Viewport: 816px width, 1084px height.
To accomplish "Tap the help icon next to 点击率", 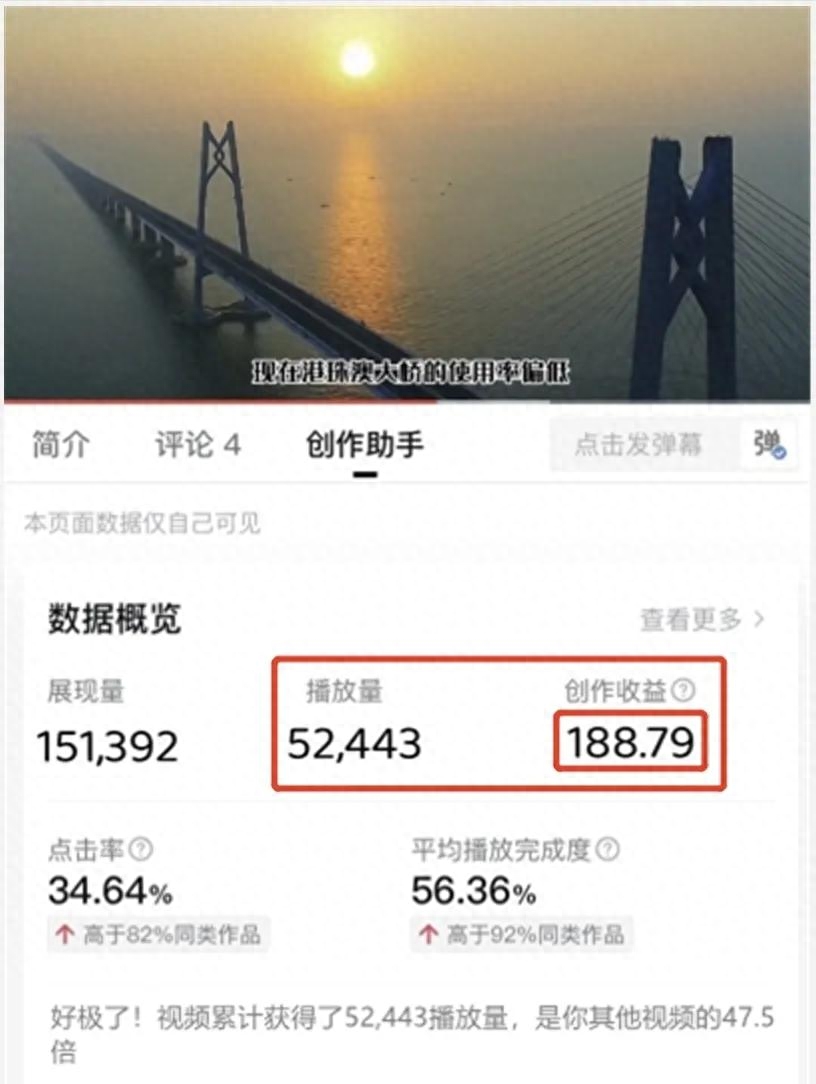I will pos(142,850).
